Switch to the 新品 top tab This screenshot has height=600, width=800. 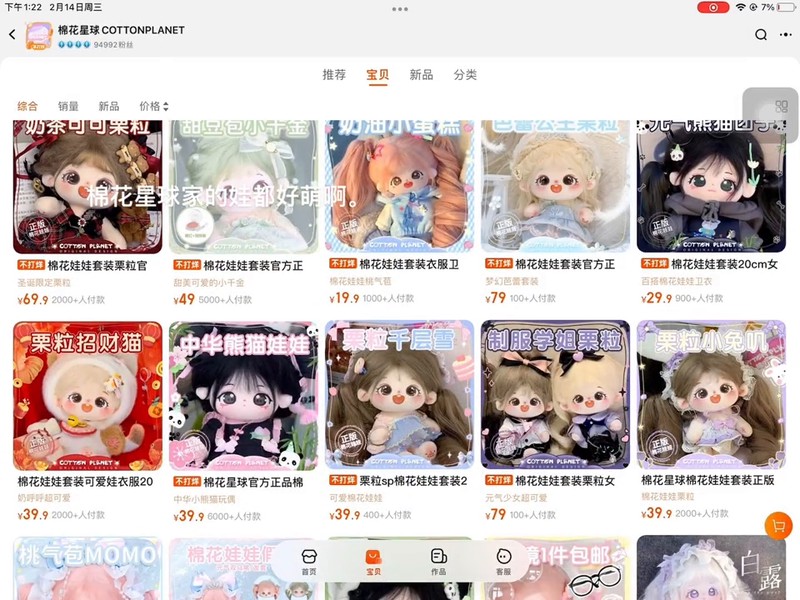[421, 75]
